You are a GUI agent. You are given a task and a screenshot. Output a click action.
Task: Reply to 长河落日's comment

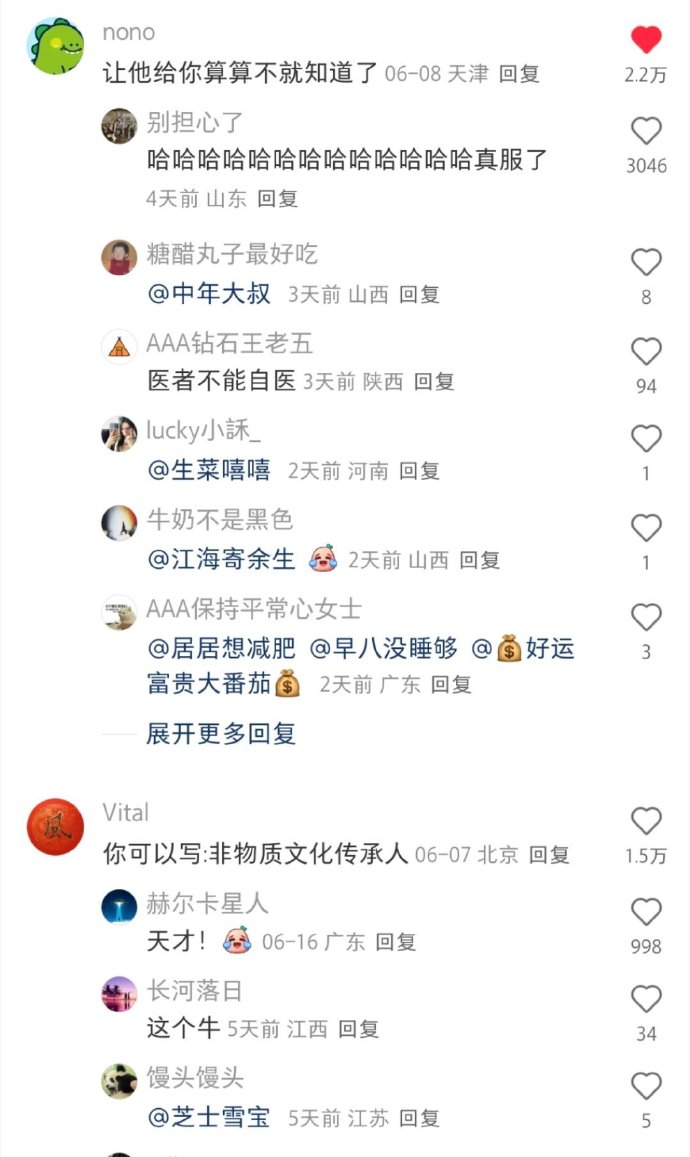[x=358, y=1029]
